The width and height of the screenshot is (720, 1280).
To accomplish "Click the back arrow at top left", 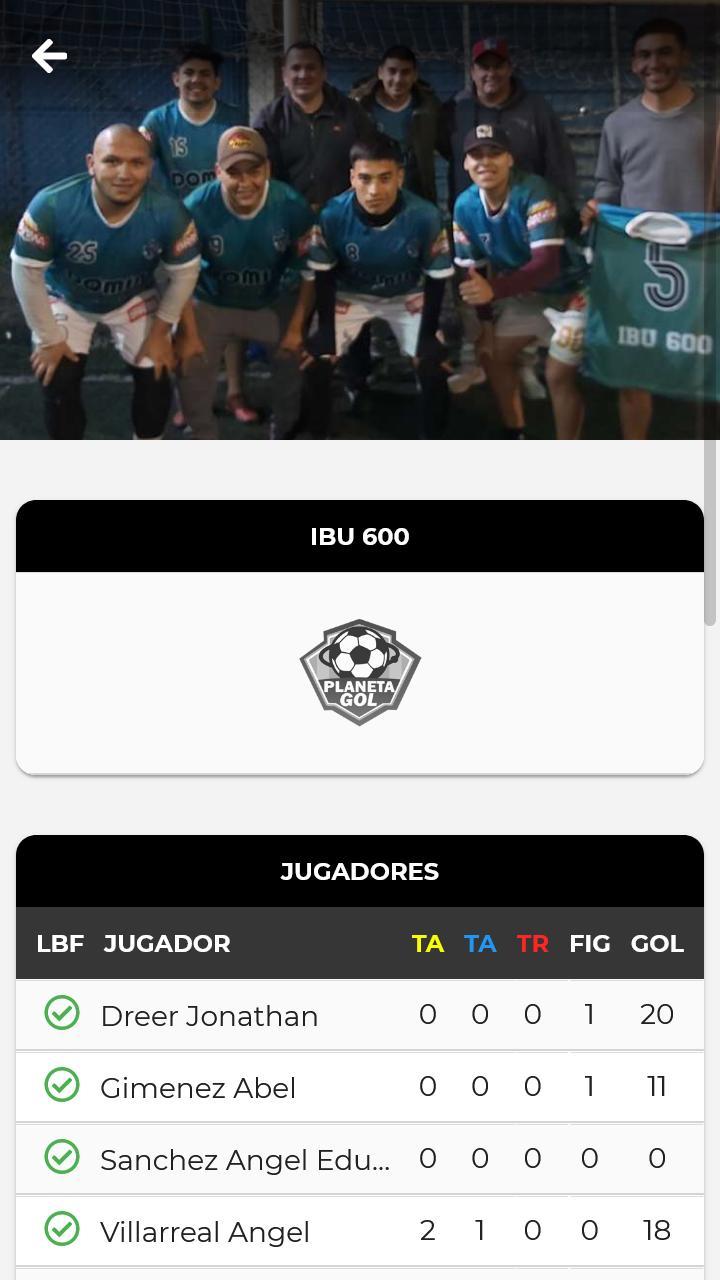I will click(x=49, y=56).
